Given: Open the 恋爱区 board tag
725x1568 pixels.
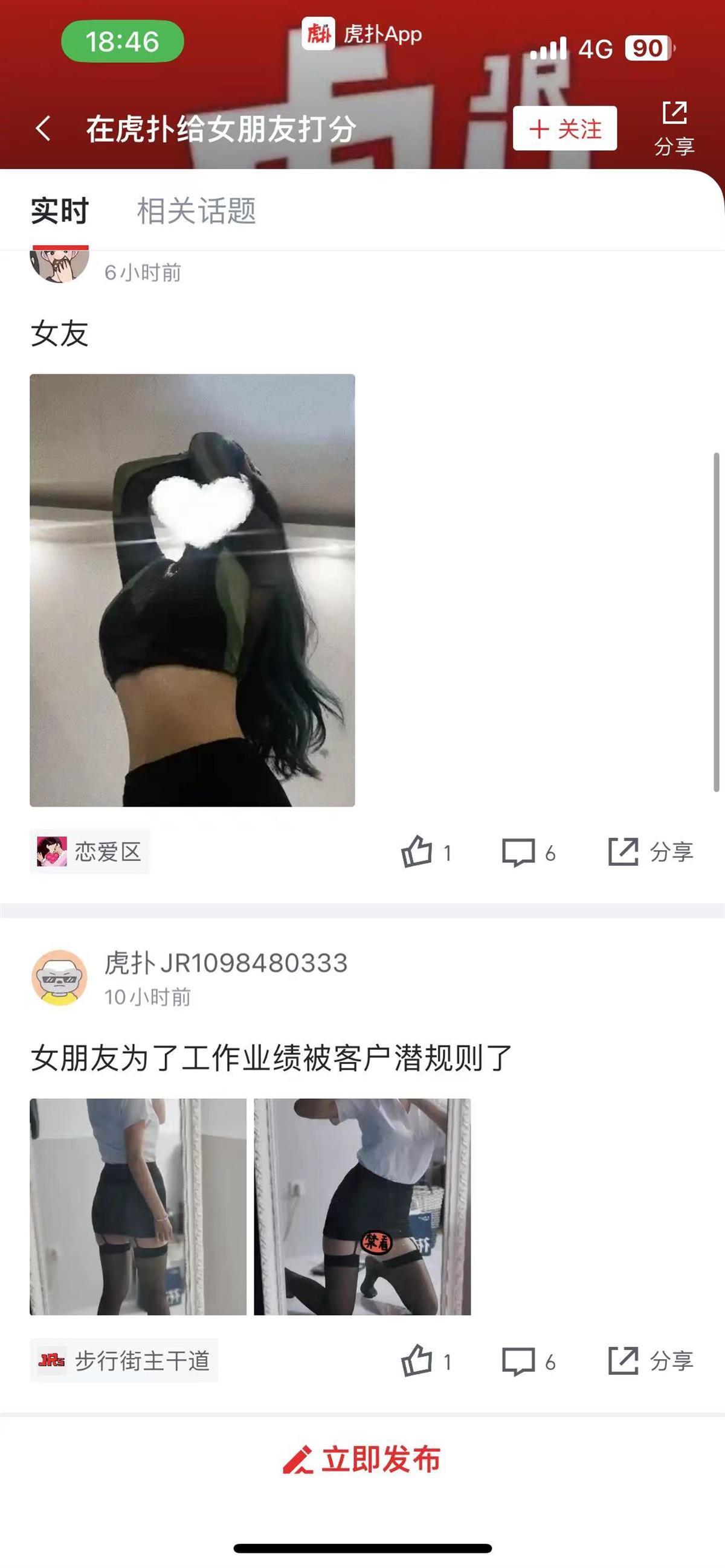Looking at the screenshot, I should [89, 851].
